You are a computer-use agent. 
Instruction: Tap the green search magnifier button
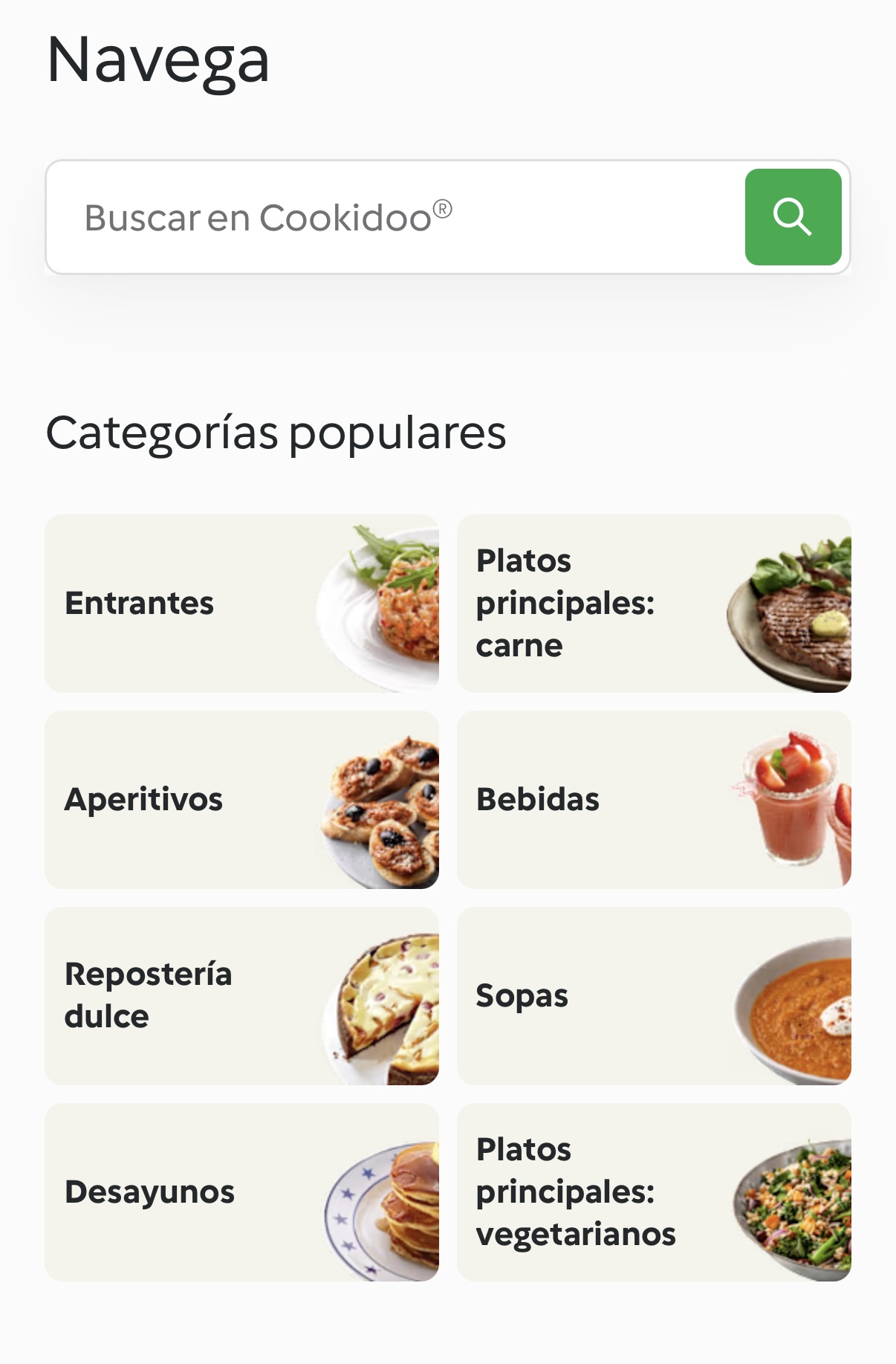click(793, 217)
